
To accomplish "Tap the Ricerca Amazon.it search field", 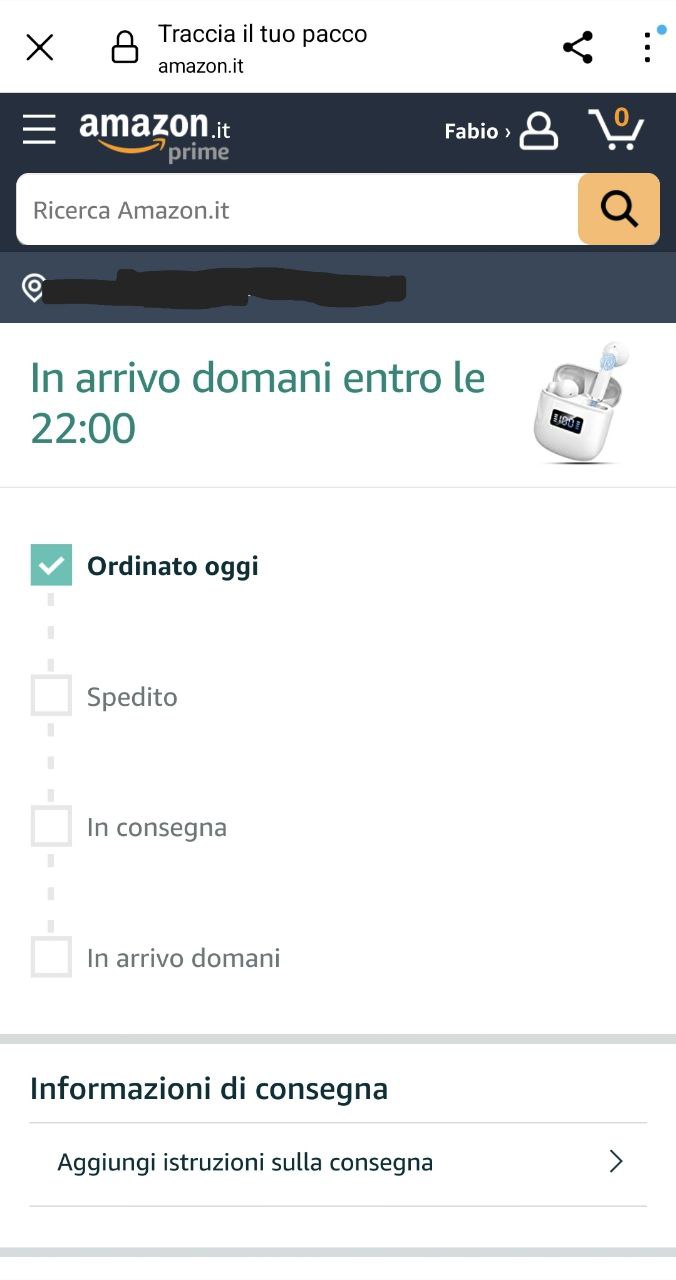I will point(296,210).
